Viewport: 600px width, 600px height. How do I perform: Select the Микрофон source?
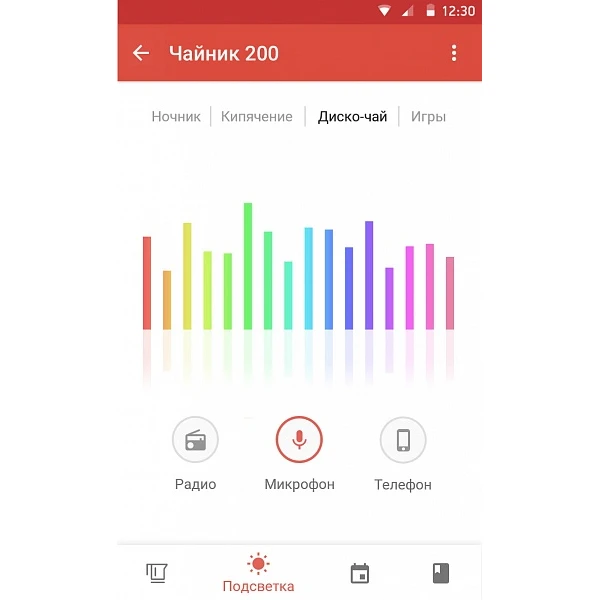click(x=299, y=440)
